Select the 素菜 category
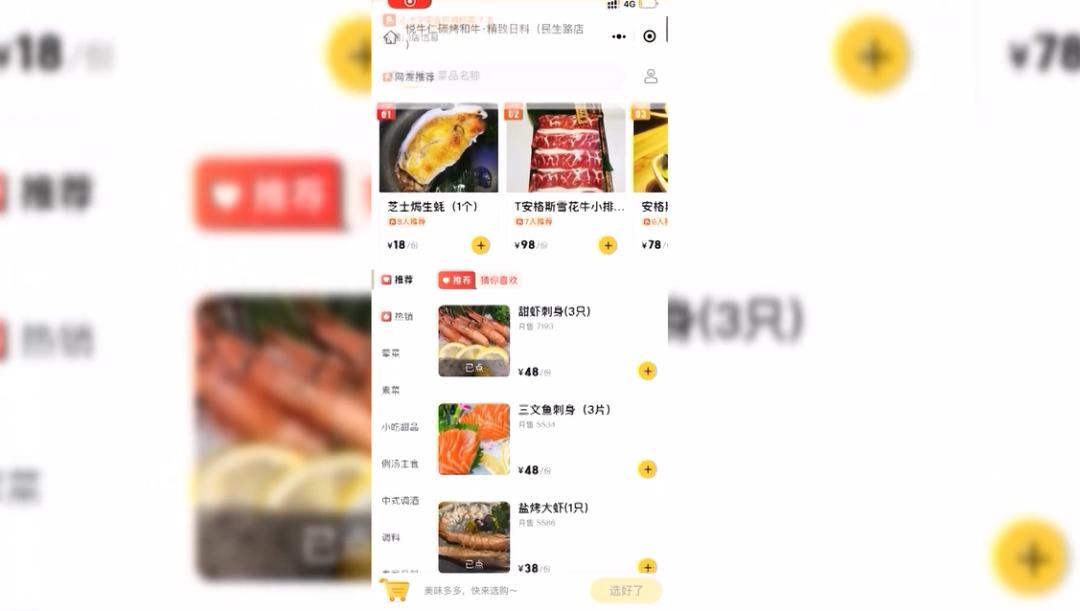1080x611 pixels. click(x=391, y=390)
